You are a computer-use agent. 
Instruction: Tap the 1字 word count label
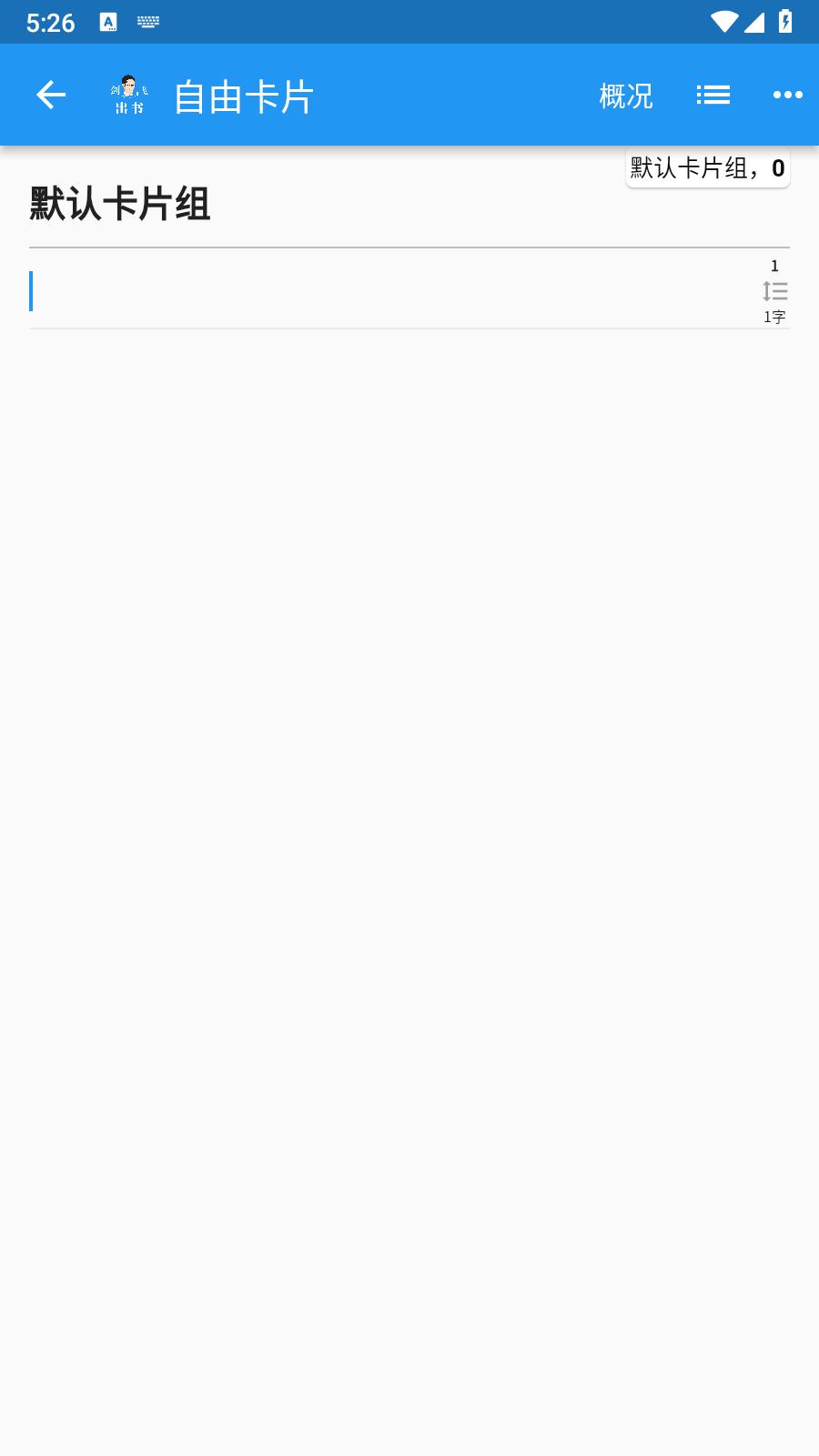point(775,318)
